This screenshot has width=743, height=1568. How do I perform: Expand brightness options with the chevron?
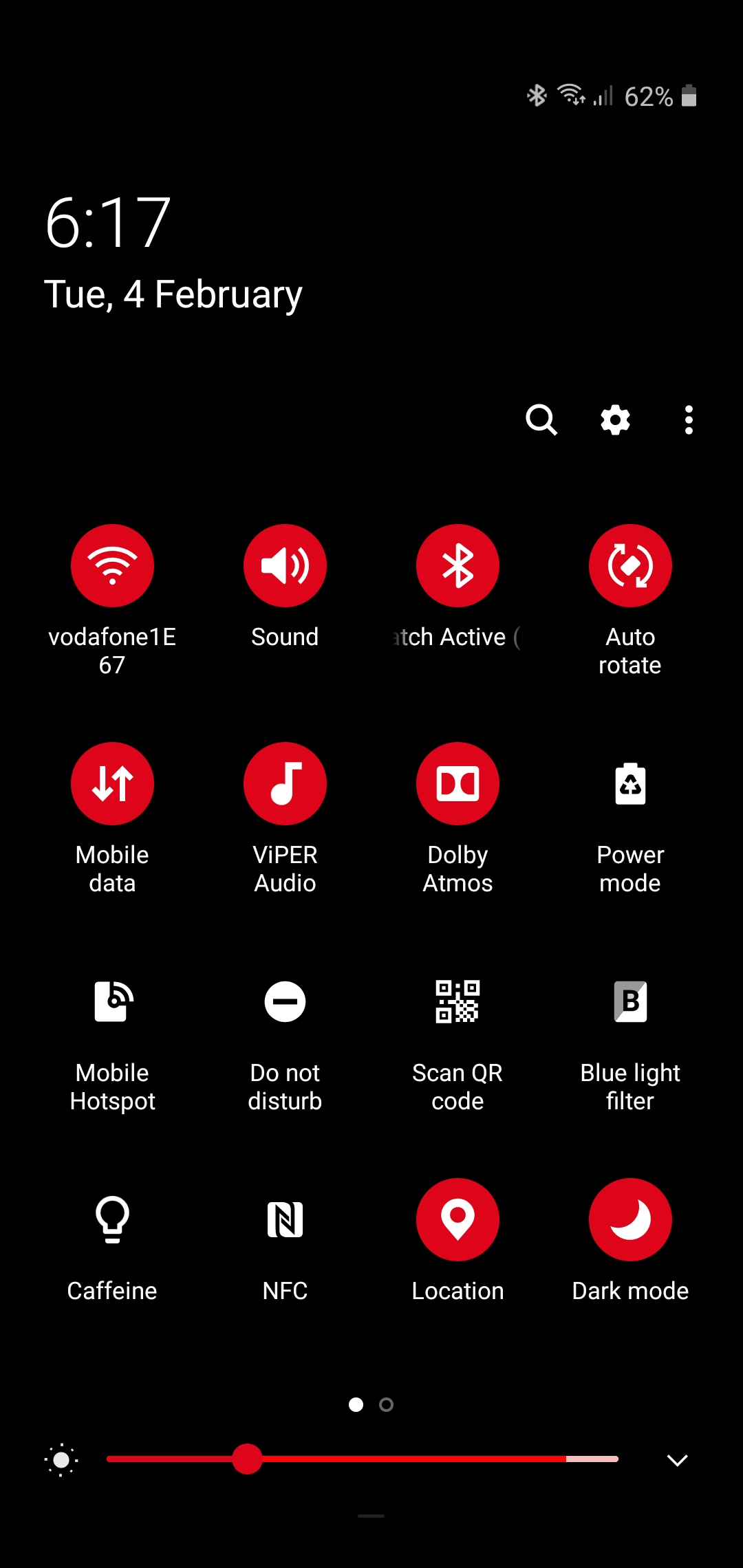coord(678,1460)
